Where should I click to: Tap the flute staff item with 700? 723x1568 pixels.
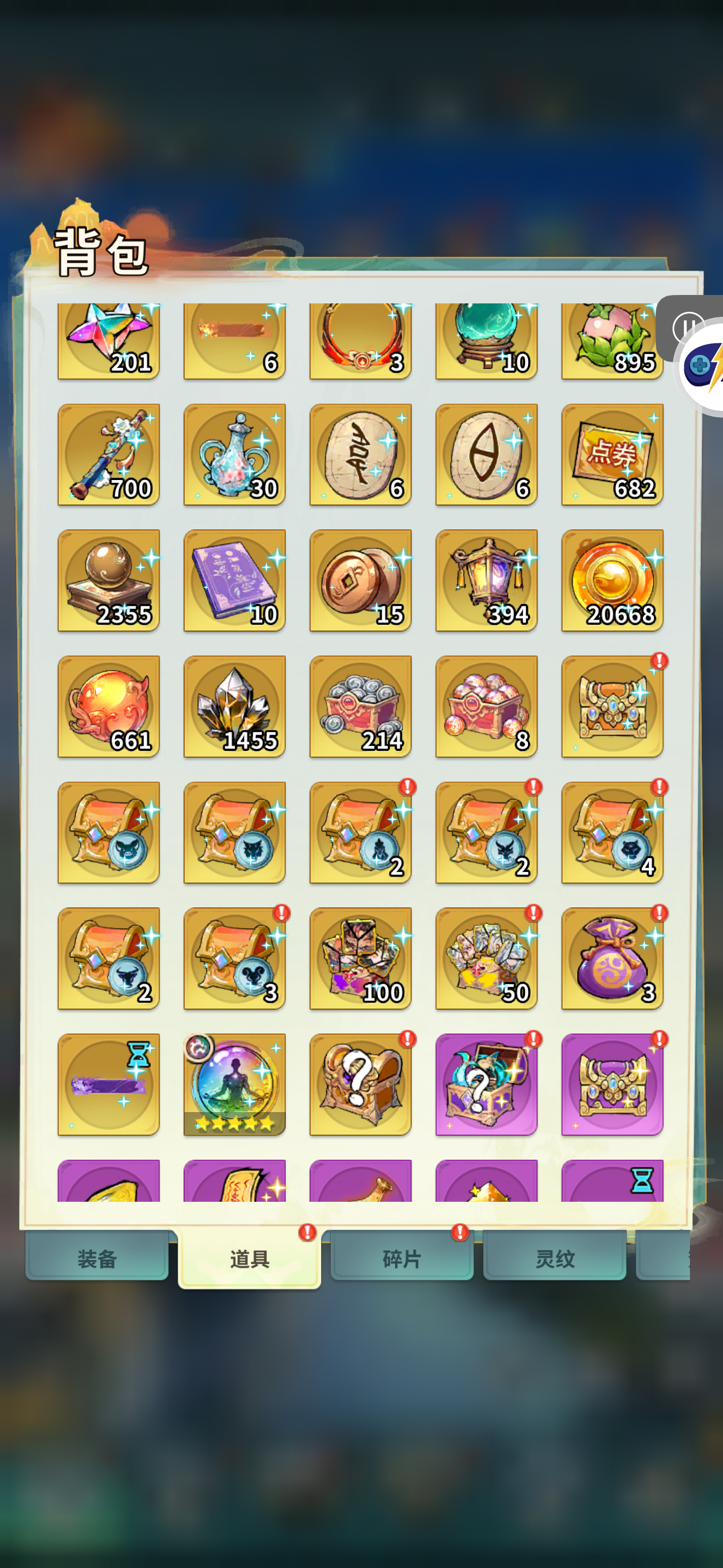pos(108,455)
